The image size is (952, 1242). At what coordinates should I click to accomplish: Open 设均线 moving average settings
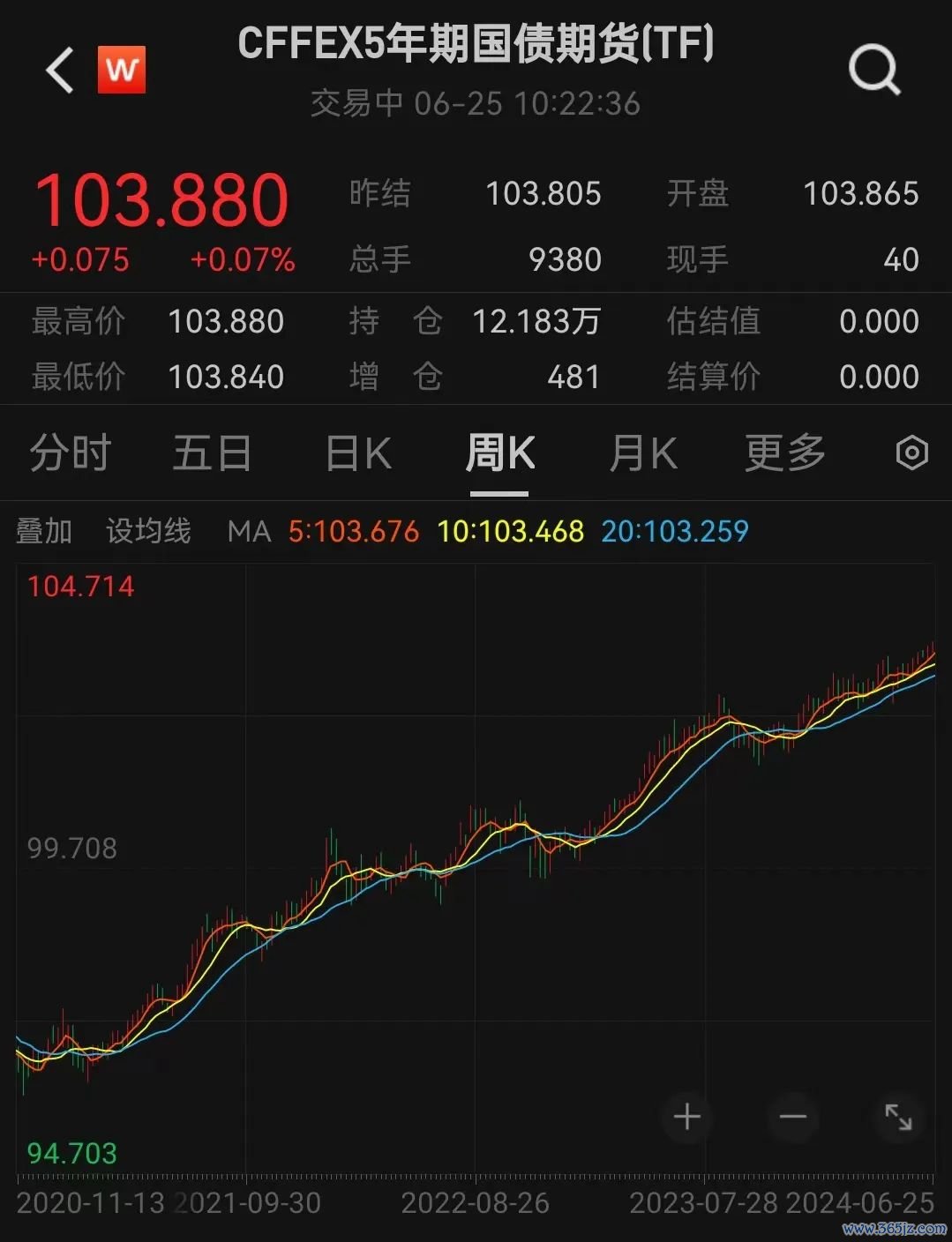pos(148,531)
